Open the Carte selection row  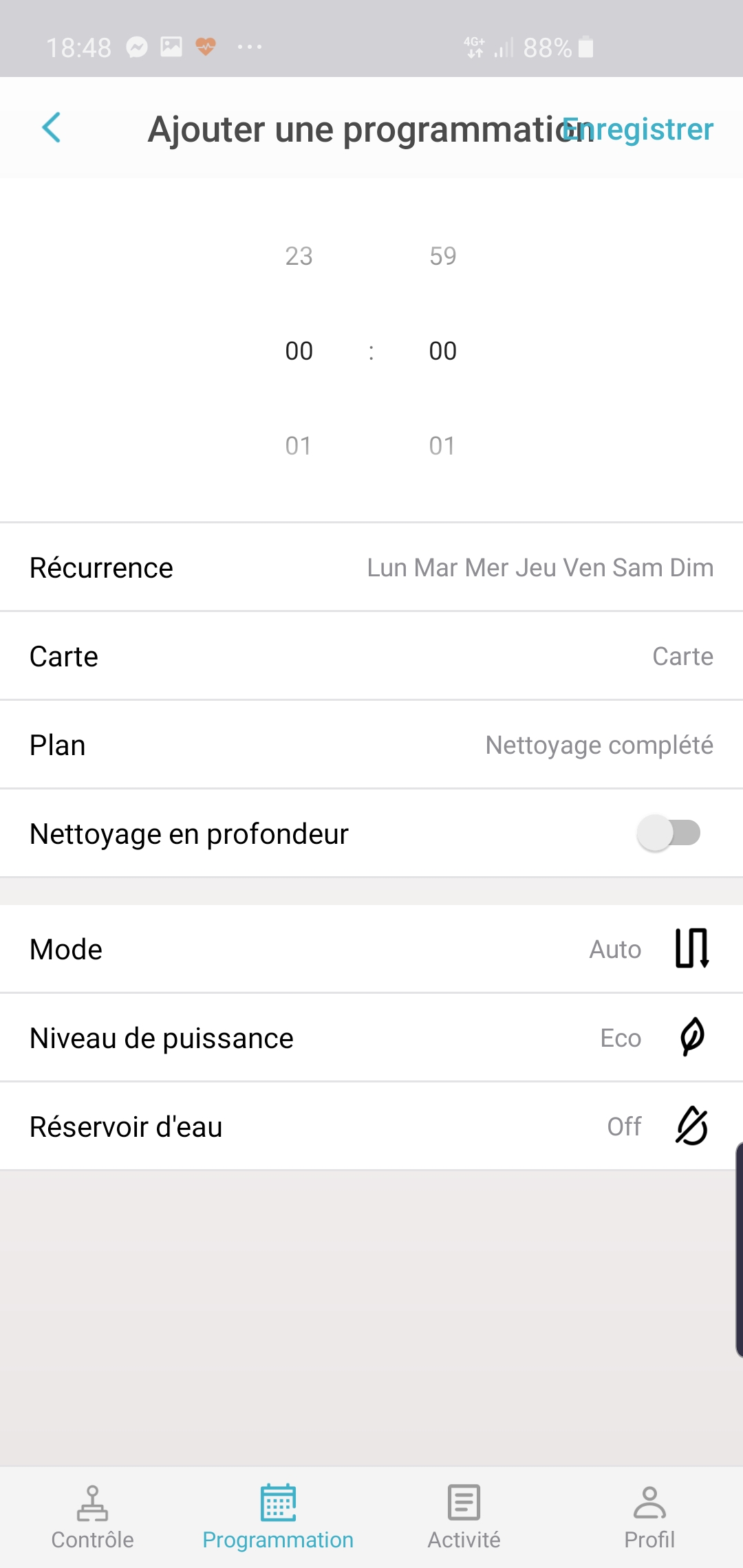[371, 656]
